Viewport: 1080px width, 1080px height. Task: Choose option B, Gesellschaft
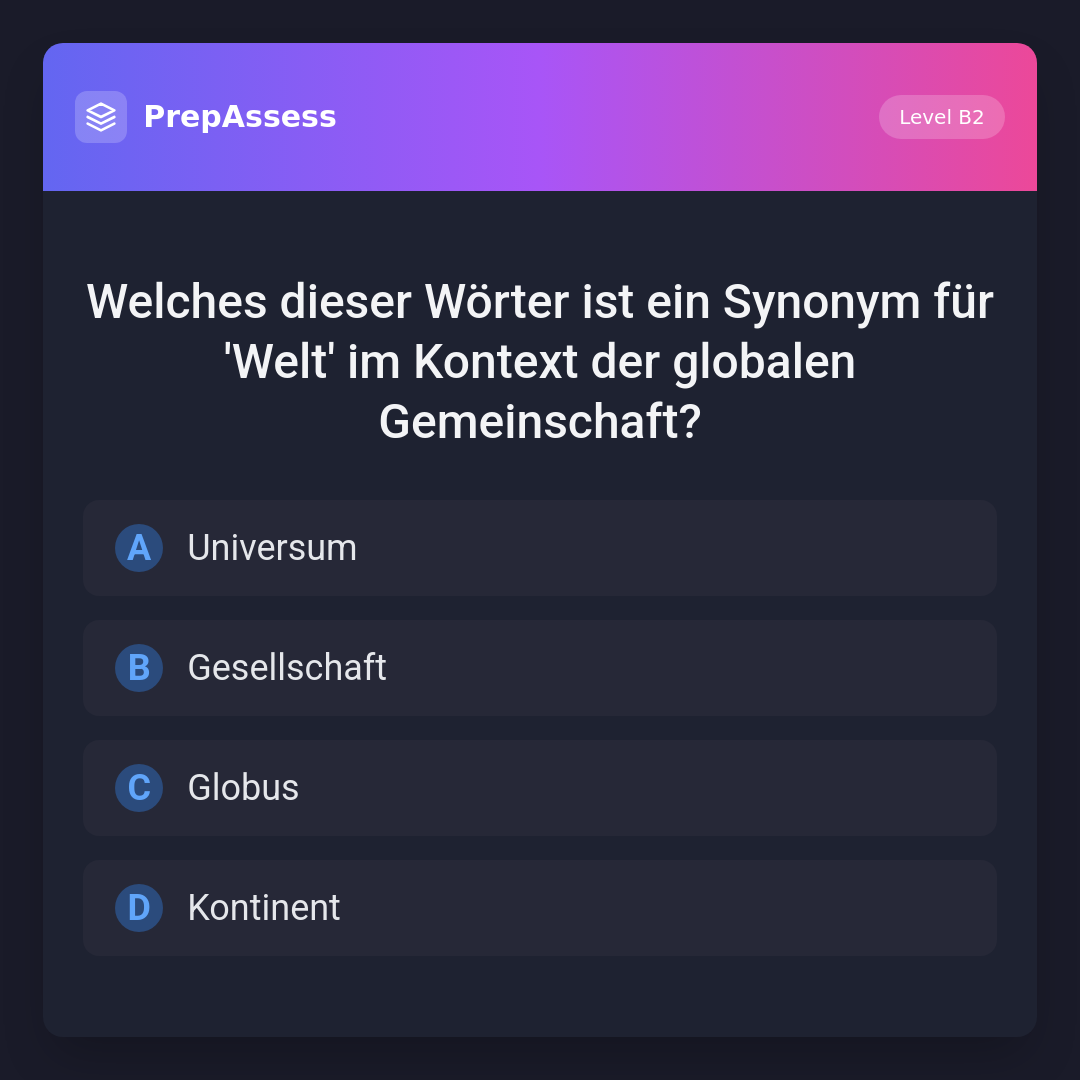(x=539, y=668)
